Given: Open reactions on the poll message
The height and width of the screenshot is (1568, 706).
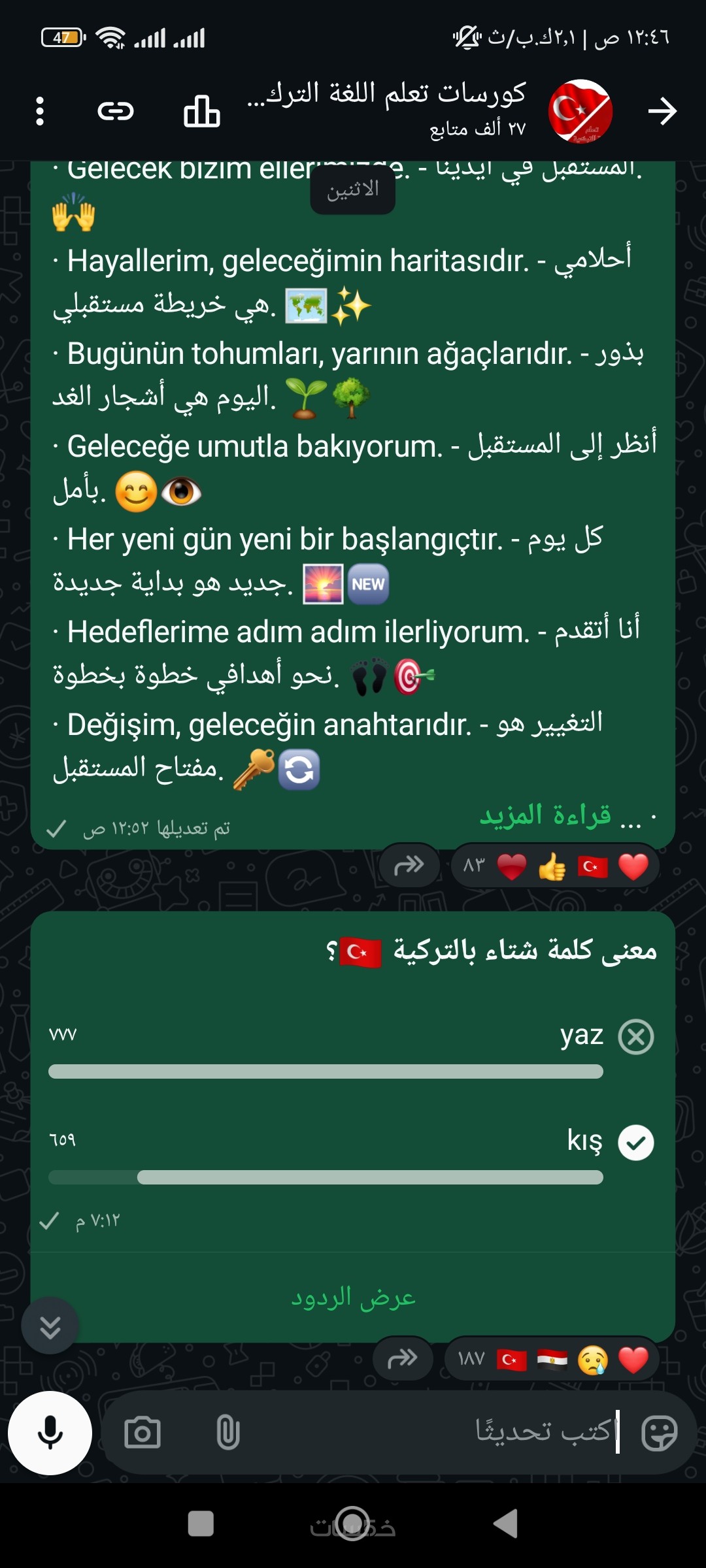Looking at the screenshot, I should [x=552, y=1360].
